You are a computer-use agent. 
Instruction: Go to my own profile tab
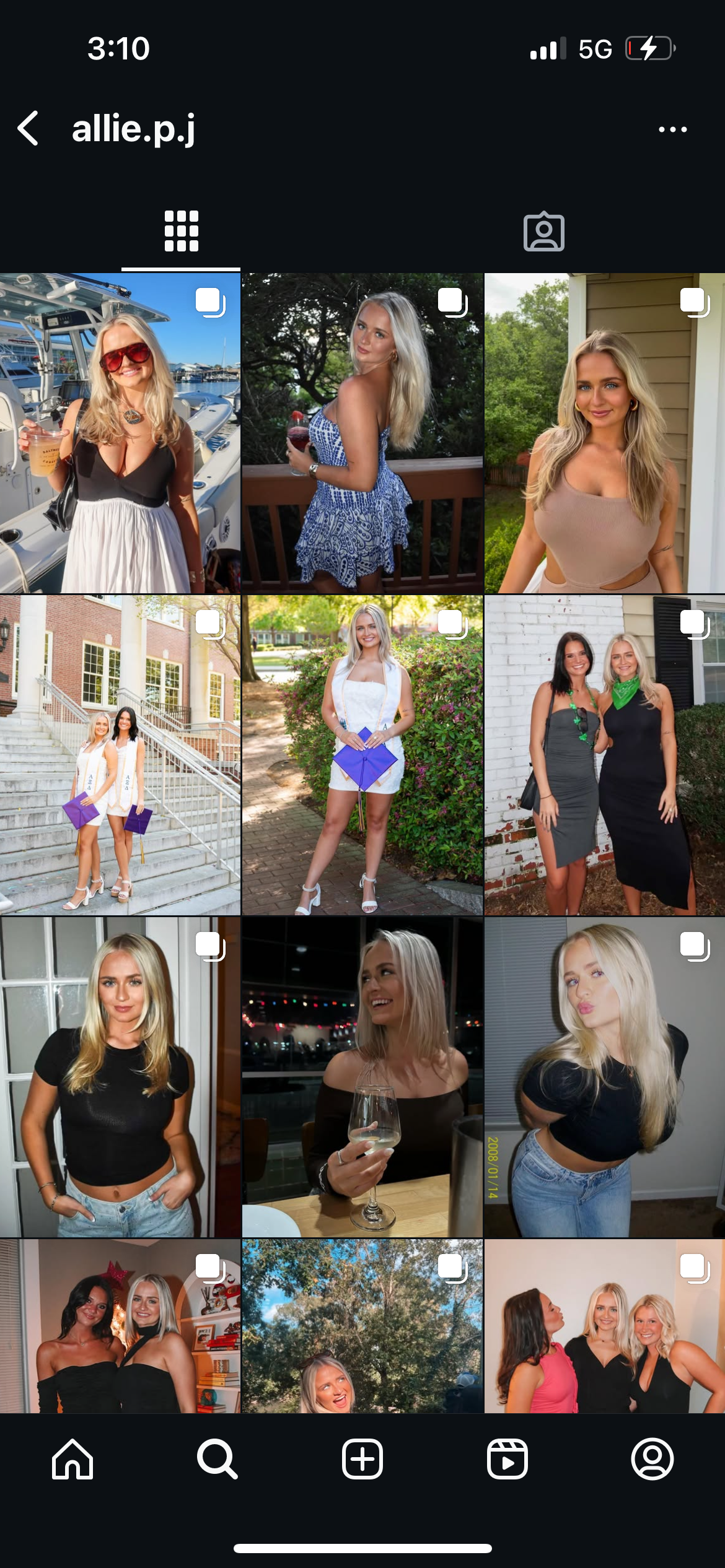pyautogui.click(x=652, y=1458)
